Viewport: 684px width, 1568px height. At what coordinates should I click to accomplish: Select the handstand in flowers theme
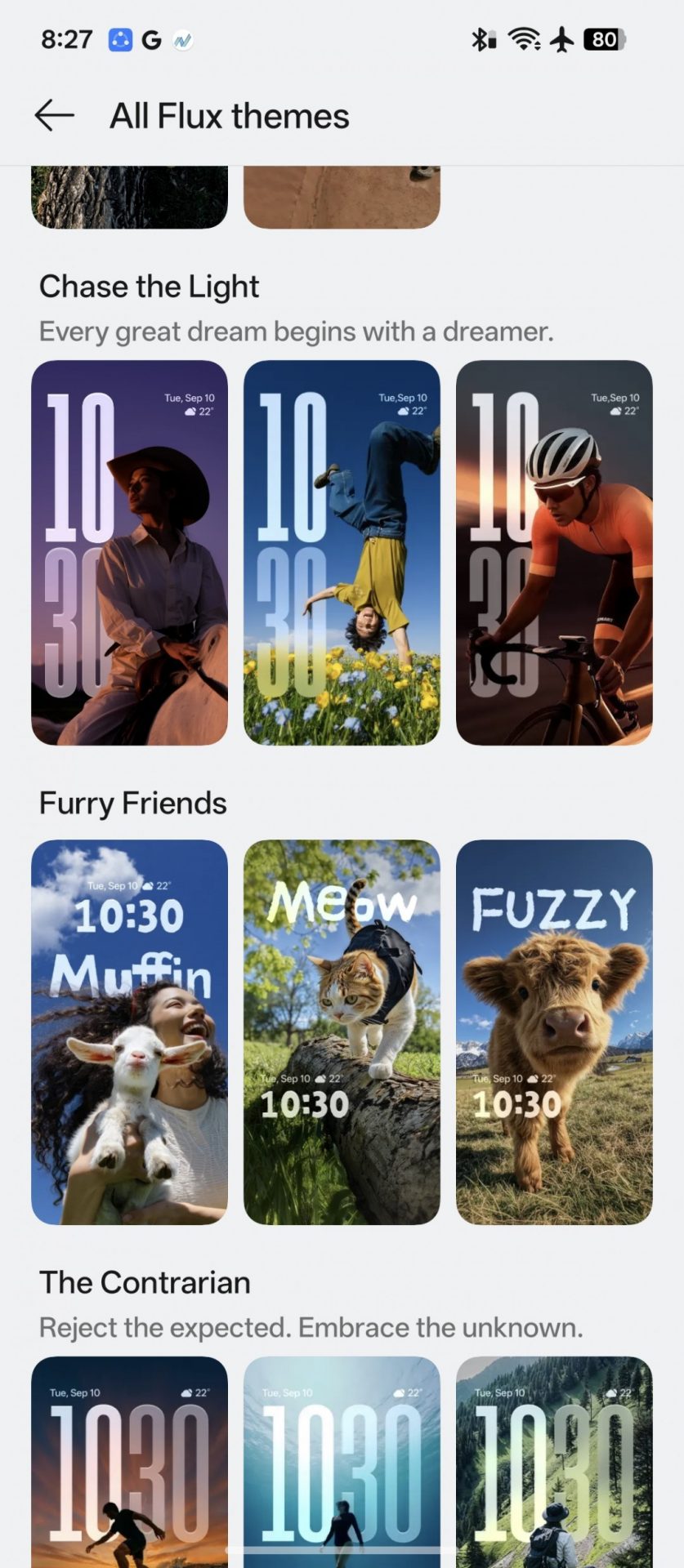342,553
